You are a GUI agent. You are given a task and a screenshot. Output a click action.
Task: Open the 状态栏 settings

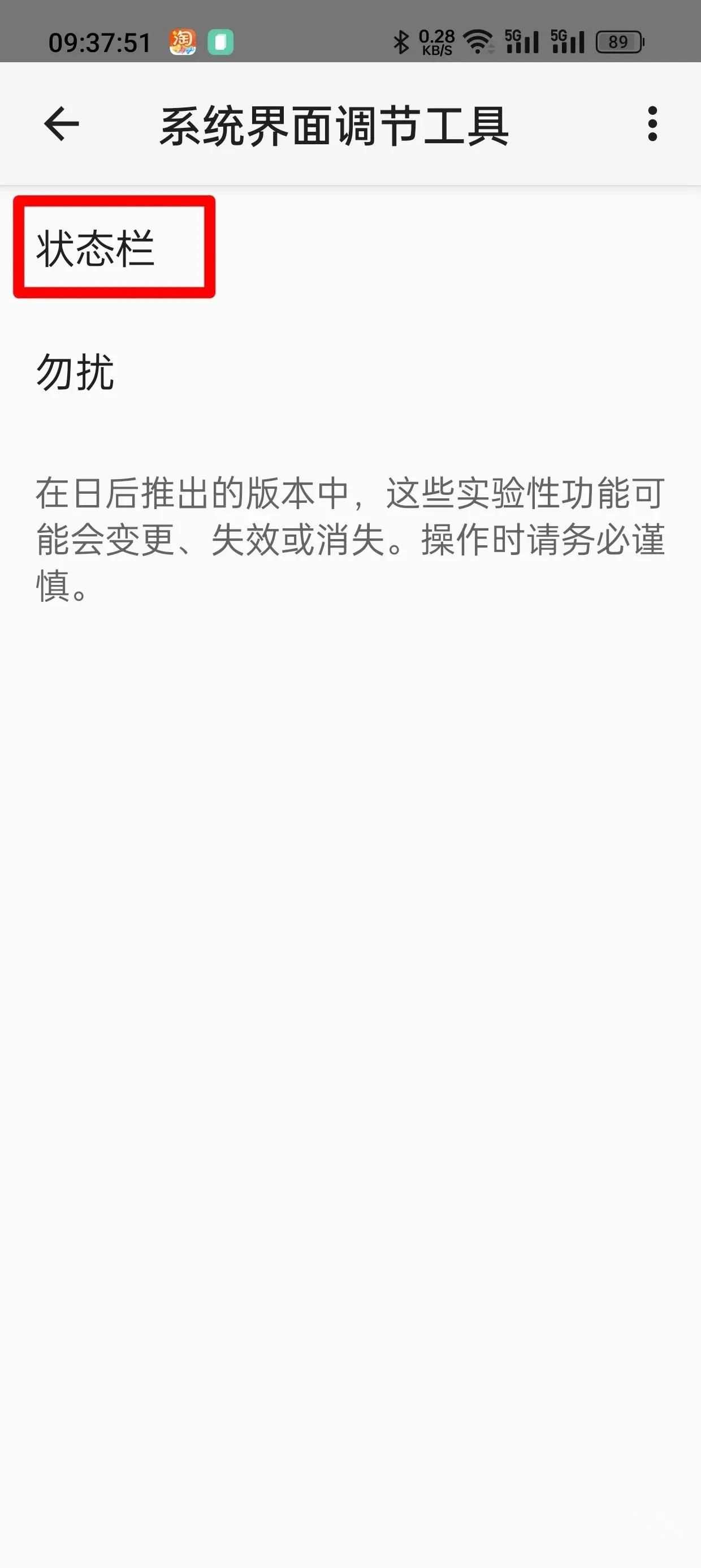[x=96, y=248]
